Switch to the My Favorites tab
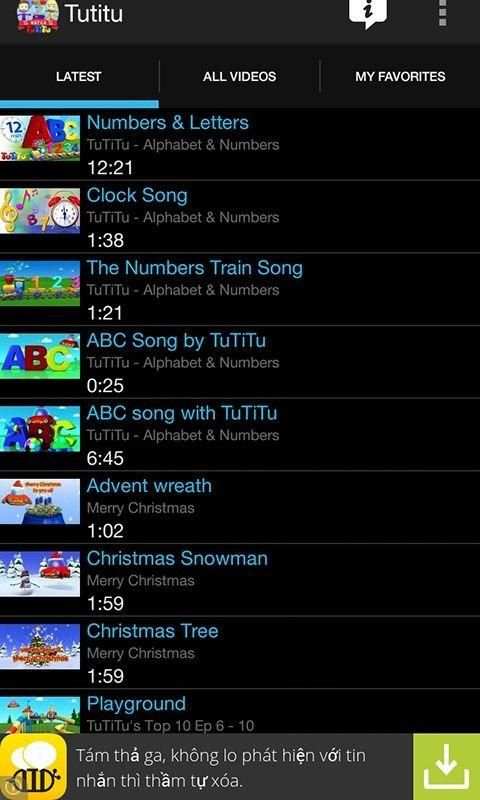 (400, 77)
